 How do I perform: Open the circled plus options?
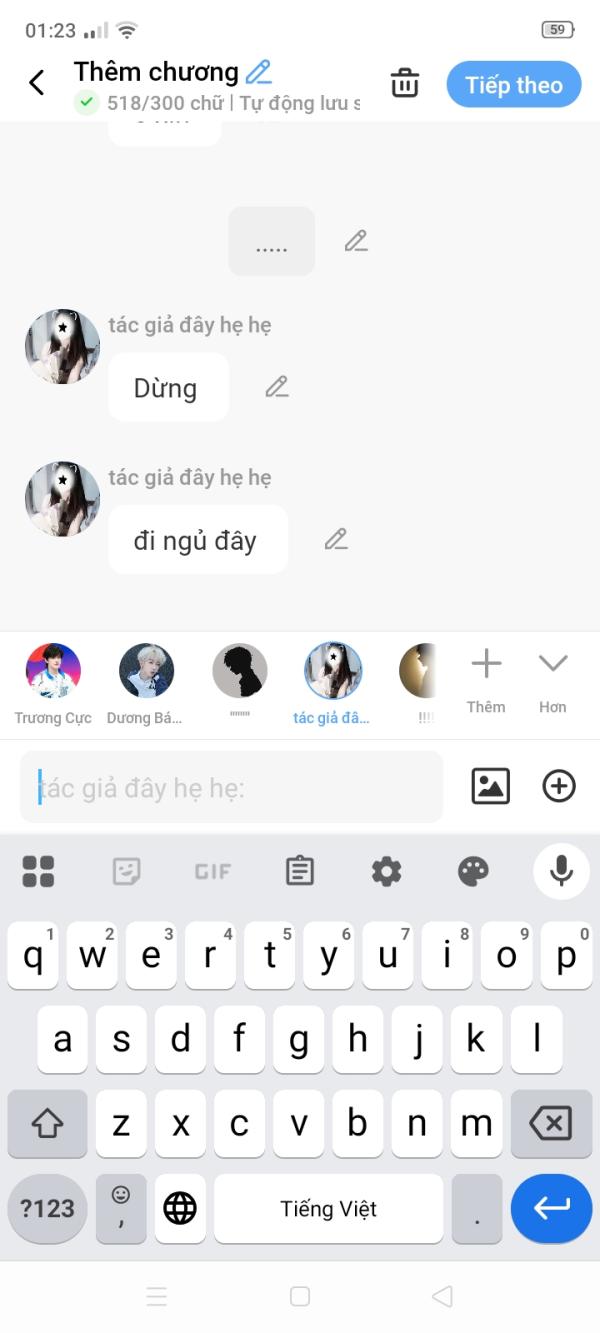(559, 786)
